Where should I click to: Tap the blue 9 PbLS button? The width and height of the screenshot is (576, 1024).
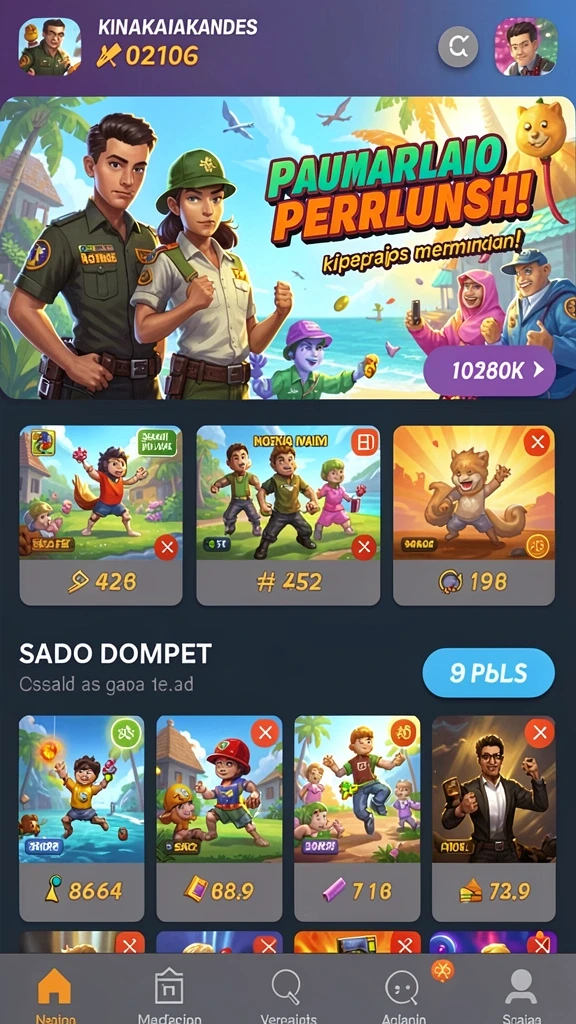[x=488, y=673]
